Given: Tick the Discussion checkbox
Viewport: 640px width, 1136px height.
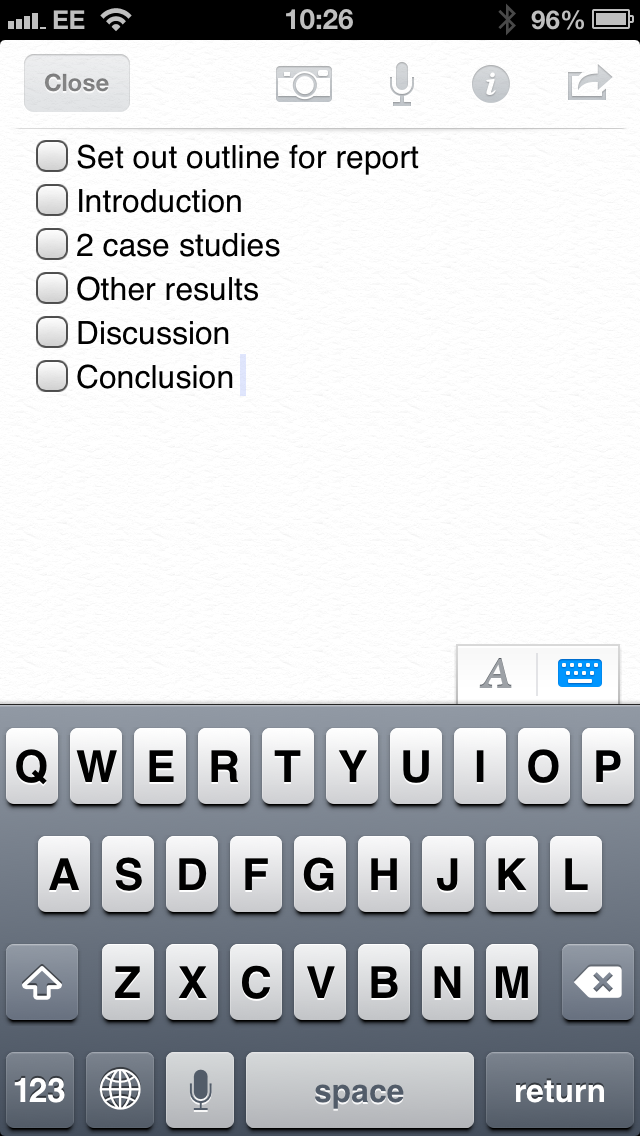Looking at the screenshot, I should (x=52, y=333).
